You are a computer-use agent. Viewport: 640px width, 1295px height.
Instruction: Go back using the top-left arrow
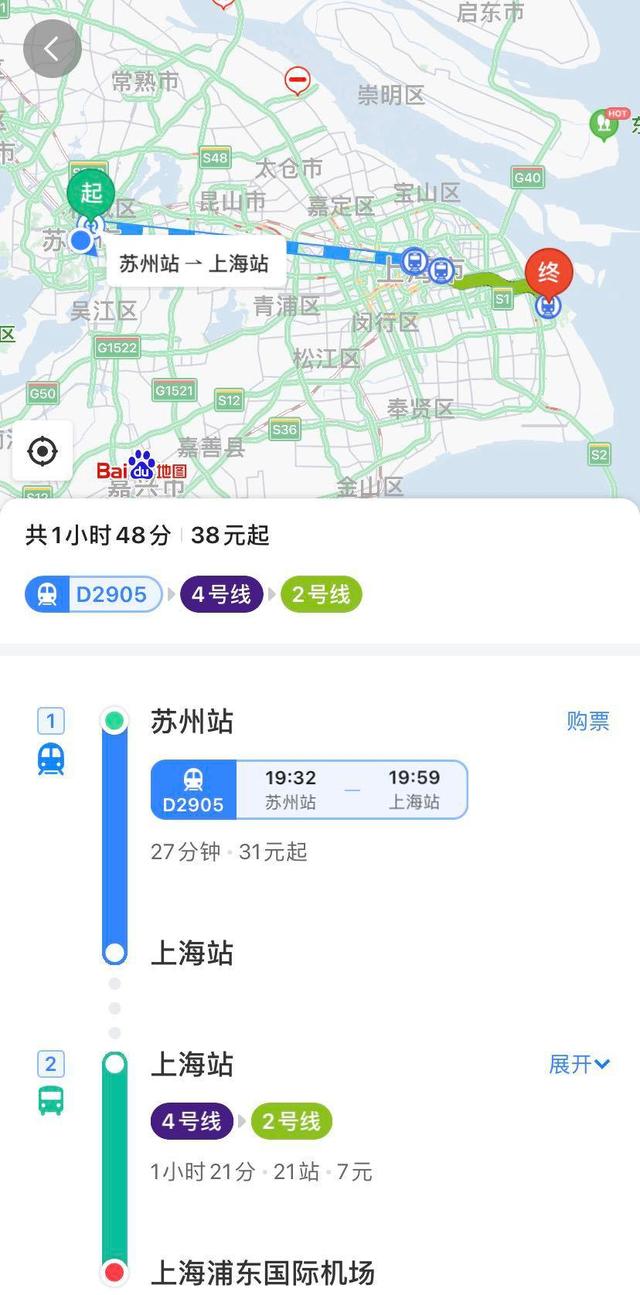[x=52, y=48]
